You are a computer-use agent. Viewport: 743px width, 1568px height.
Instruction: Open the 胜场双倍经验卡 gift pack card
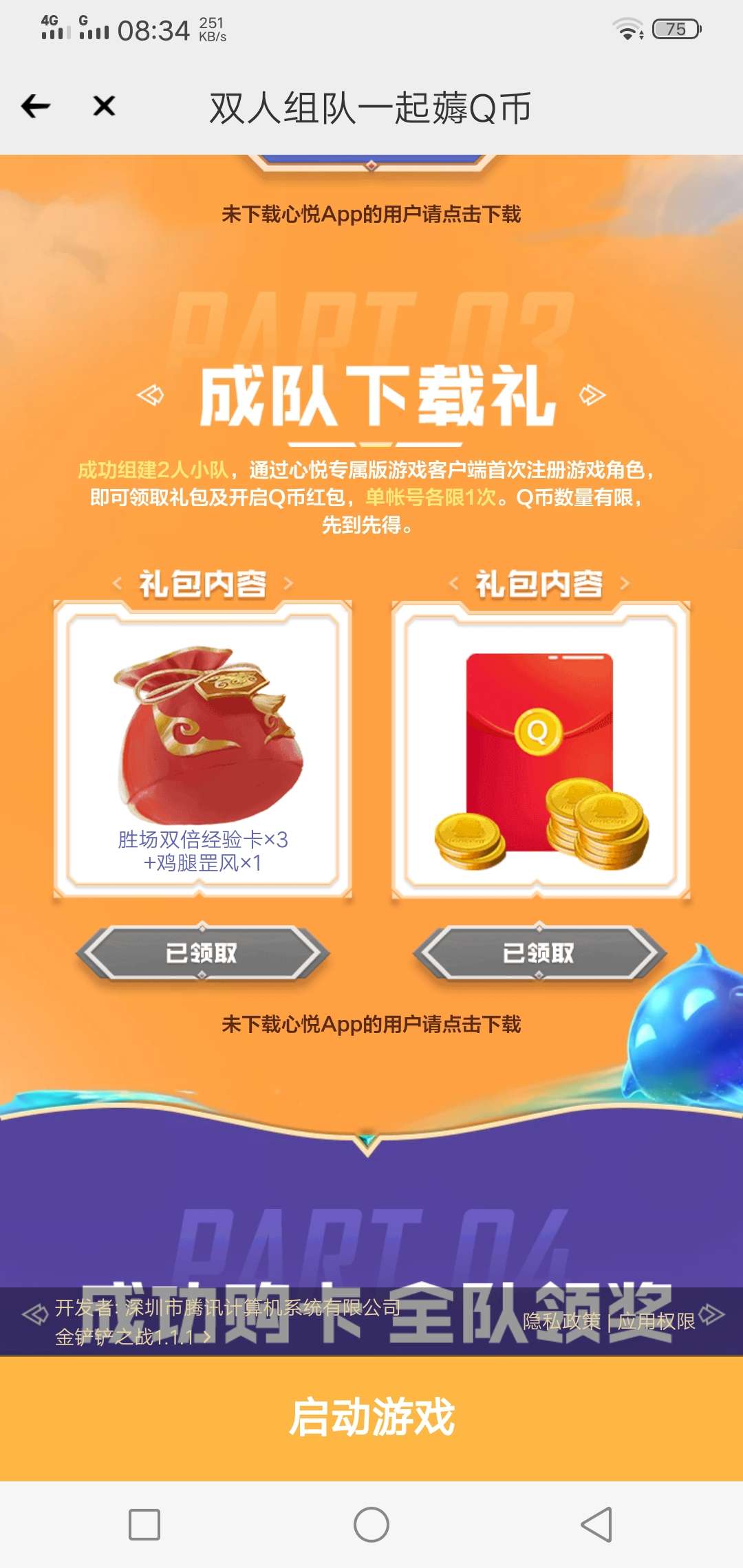click(x=203, y=750)
